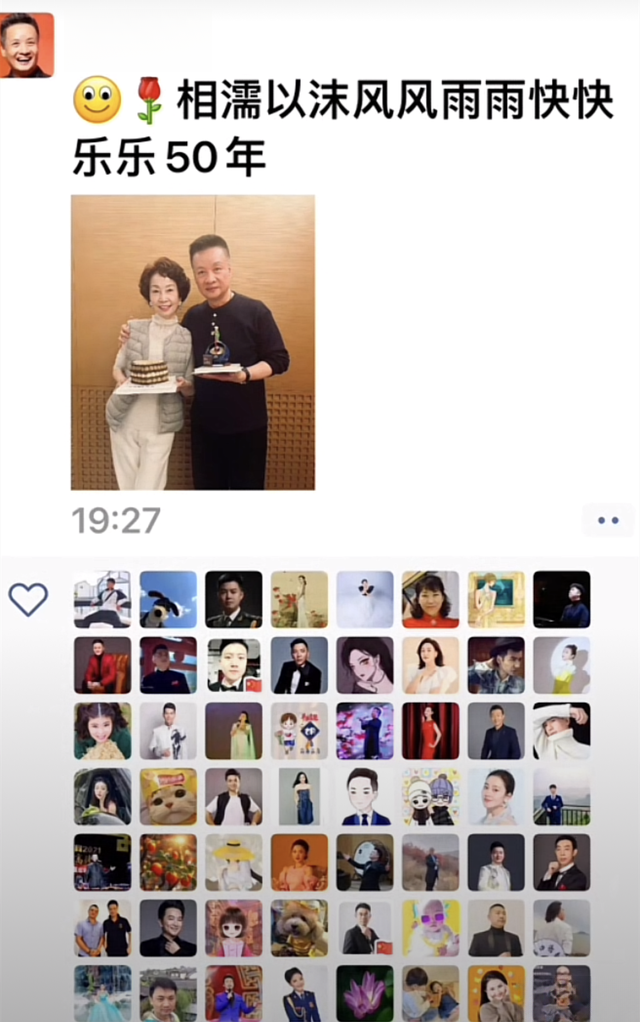The image size is (640, 1022).
Task: Open the liker with the brown poodle avatar
Action: coord(299,927)
